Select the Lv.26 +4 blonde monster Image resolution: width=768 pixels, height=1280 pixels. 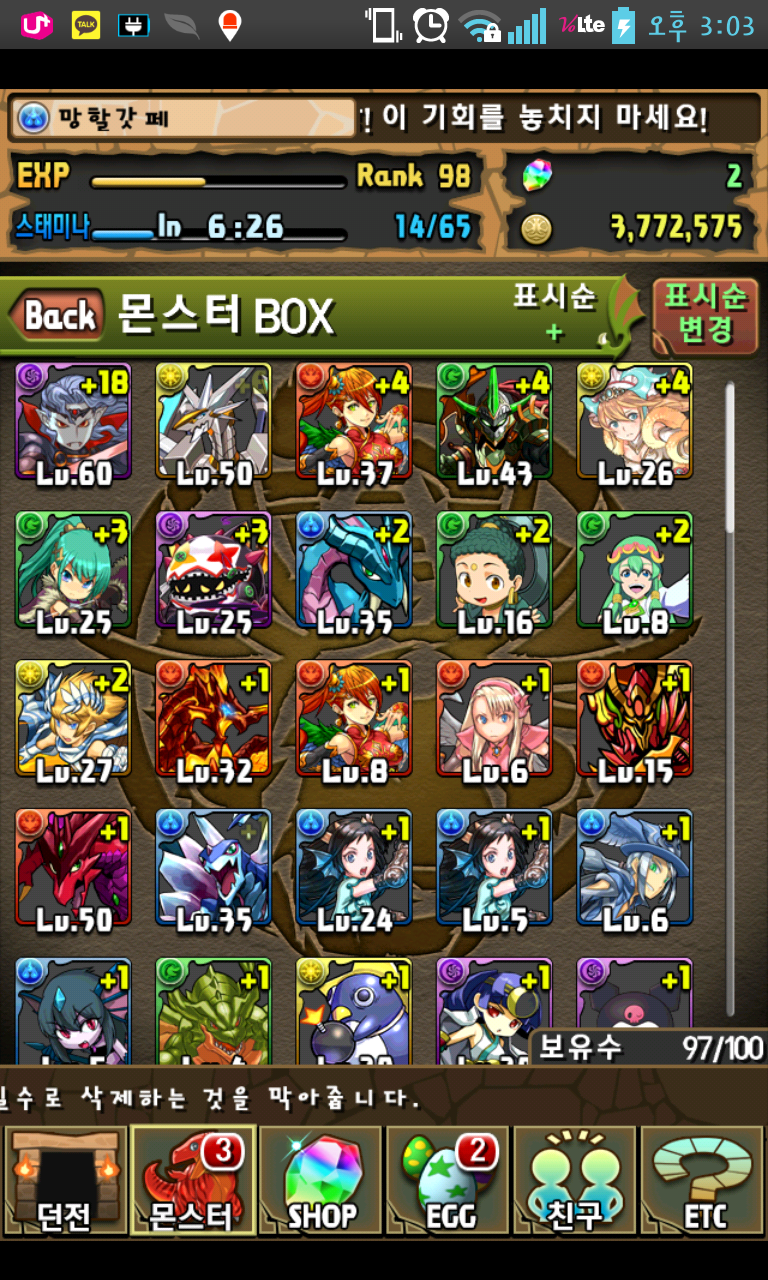(634, 422)
